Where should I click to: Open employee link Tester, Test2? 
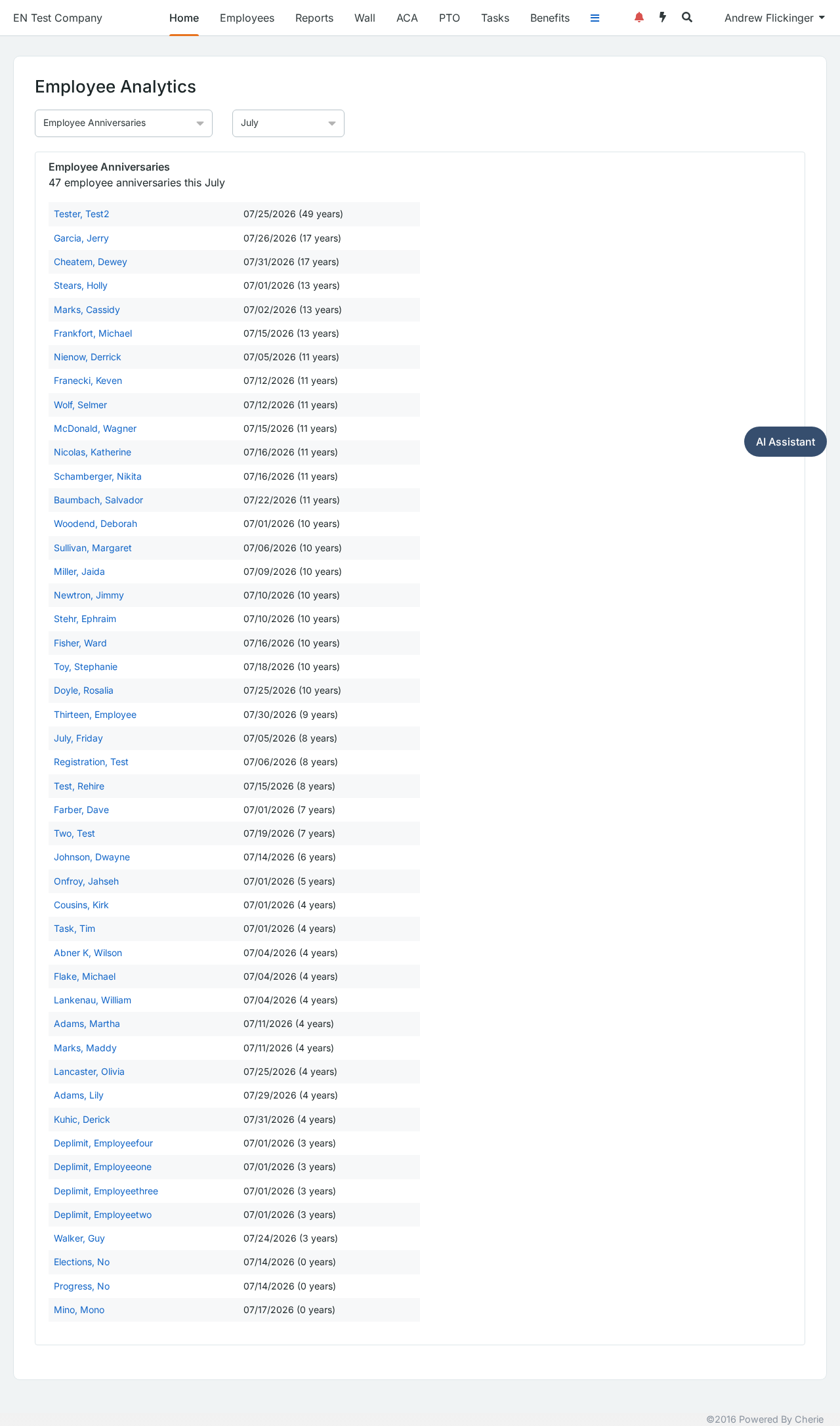tap(81, 214)
